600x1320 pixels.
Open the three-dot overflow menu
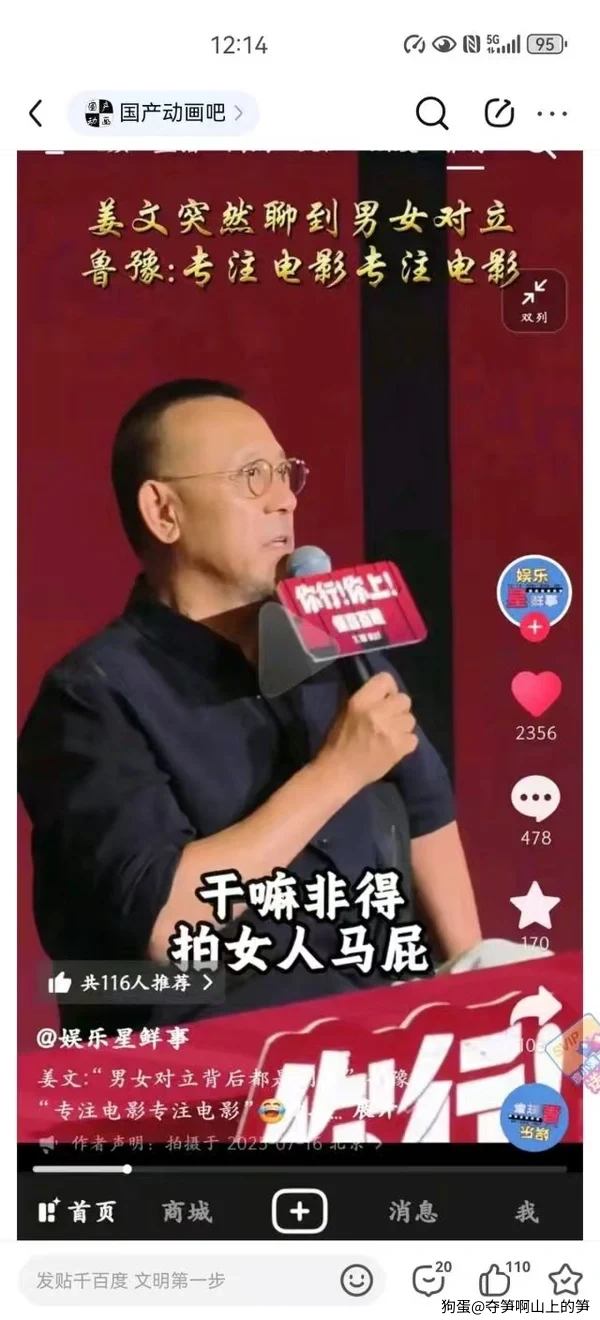[552, 114]
